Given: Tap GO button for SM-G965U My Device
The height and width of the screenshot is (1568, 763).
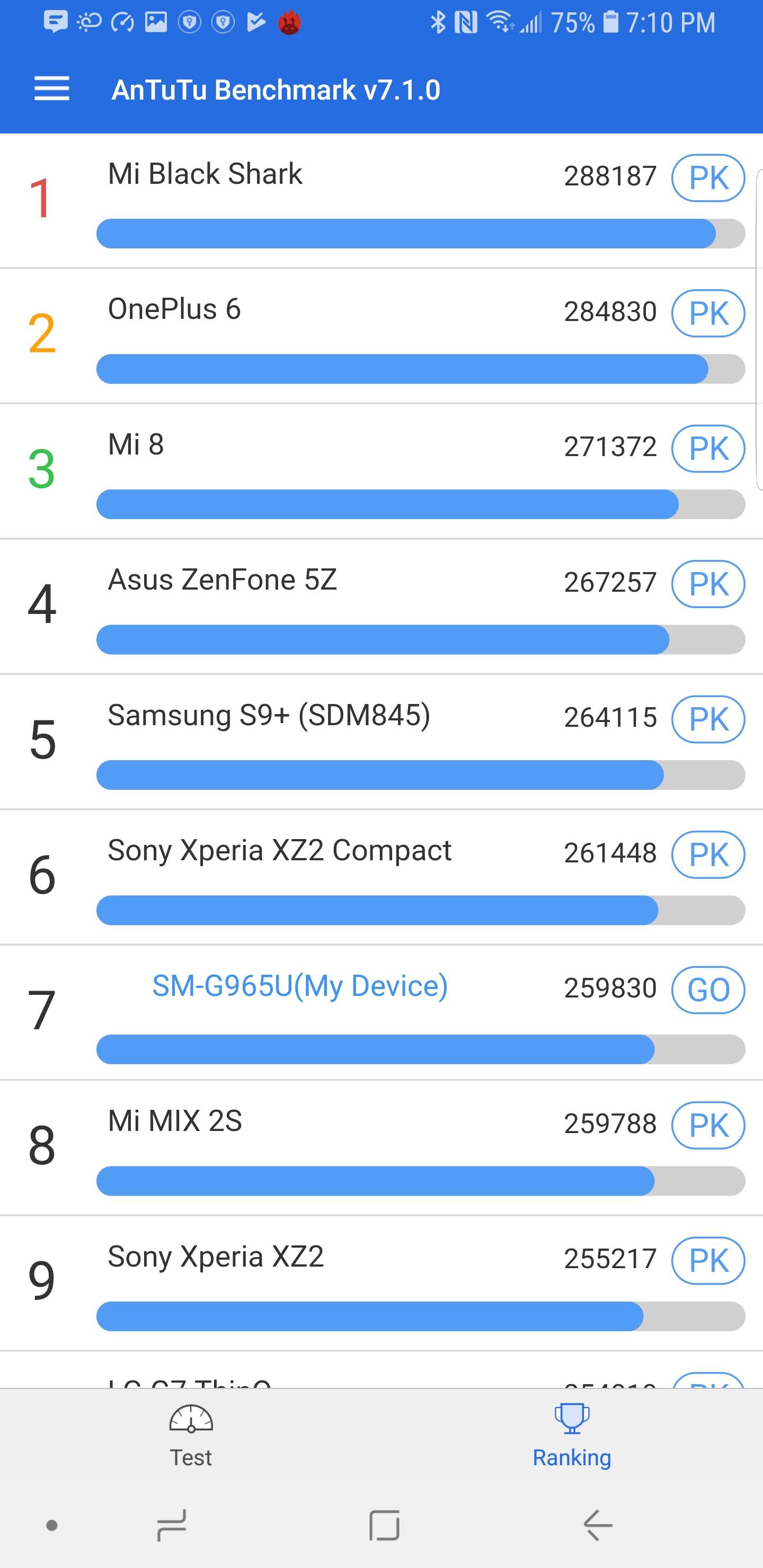Looking at the screenshot, I should click(x=708, y=990).
